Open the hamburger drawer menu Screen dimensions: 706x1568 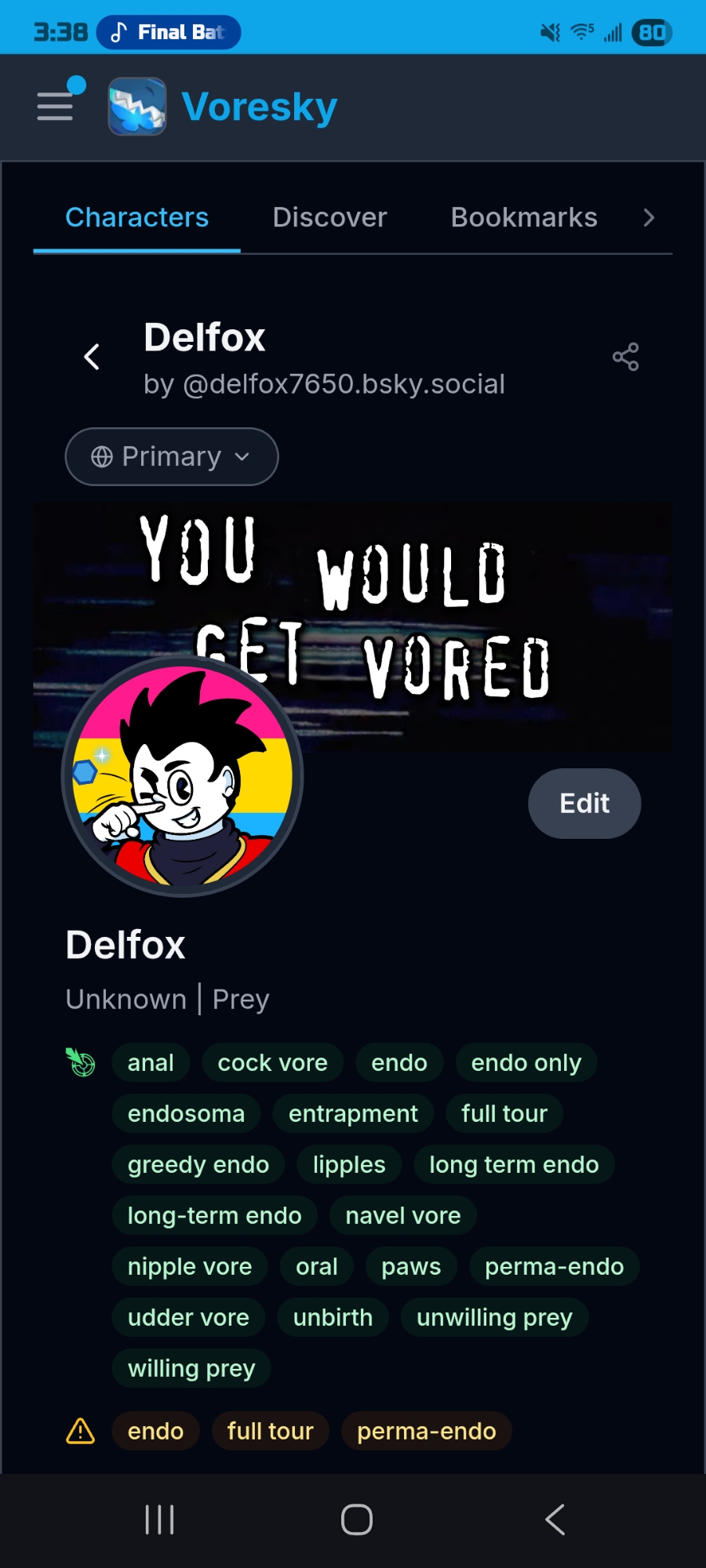[x=56, y=106]
